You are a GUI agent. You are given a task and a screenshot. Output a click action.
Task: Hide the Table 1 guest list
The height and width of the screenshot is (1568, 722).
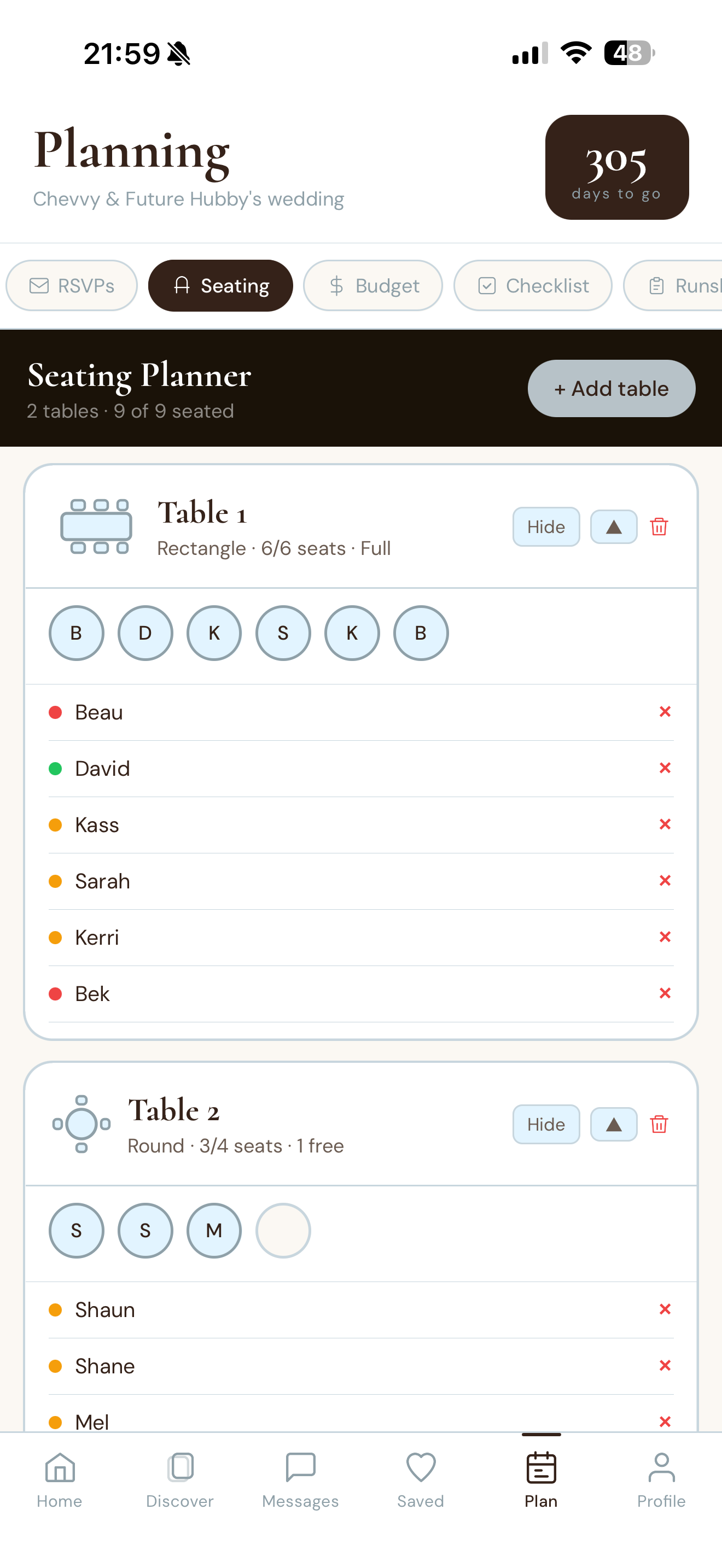[x=546, y=526]
